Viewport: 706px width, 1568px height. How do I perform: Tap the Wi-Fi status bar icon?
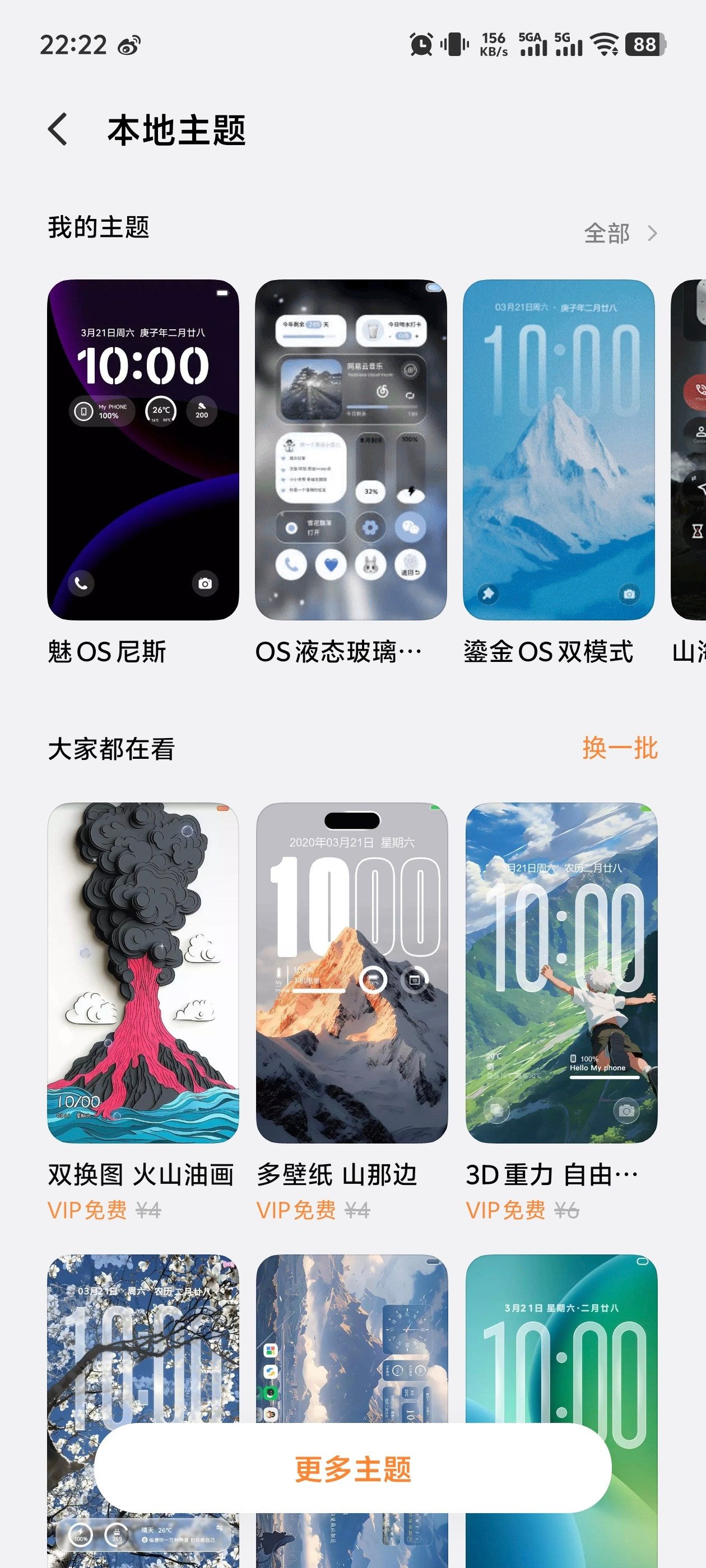(605, 43)
